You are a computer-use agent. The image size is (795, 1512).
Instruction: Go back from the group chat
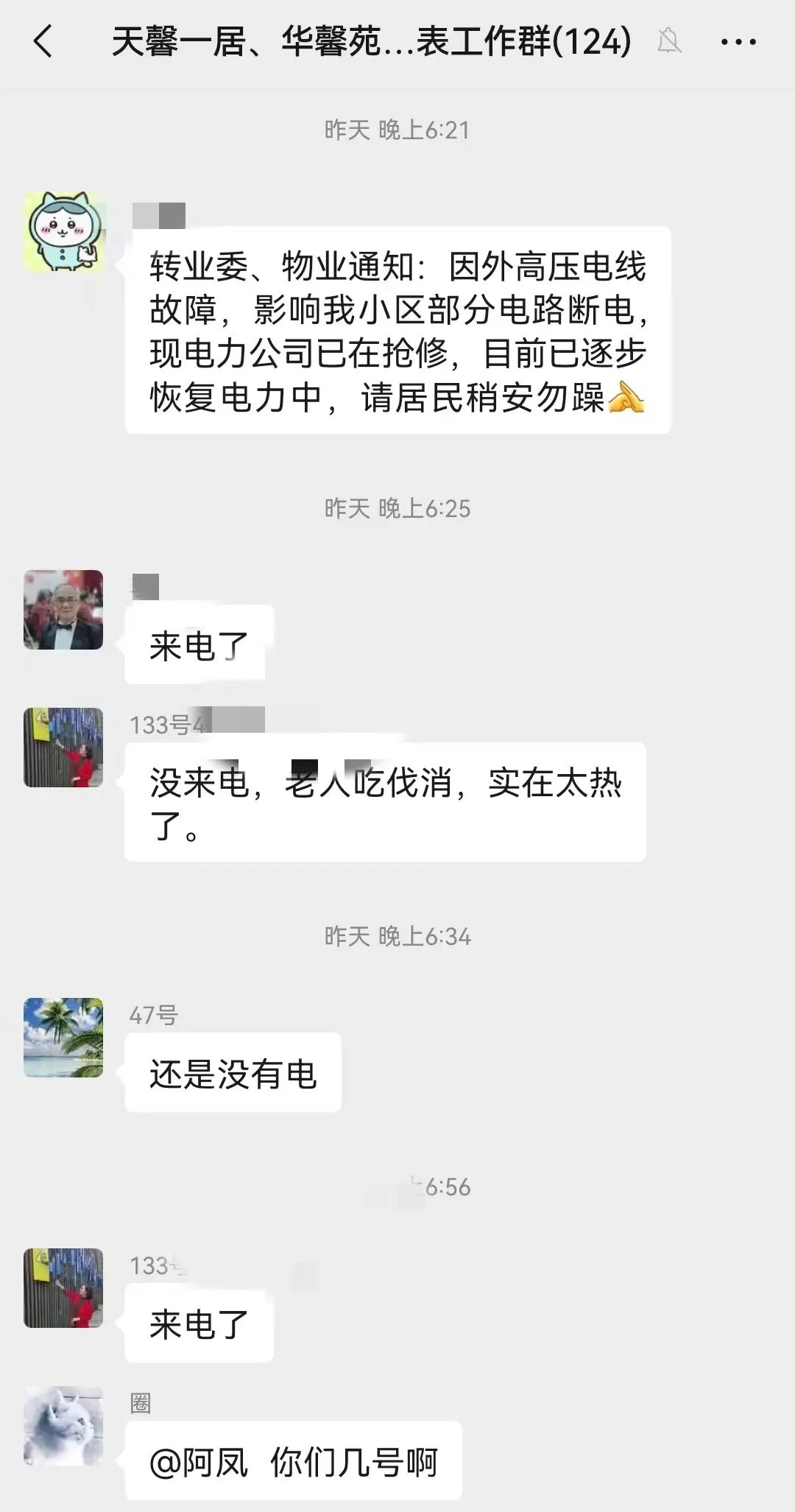pos(43,41)
